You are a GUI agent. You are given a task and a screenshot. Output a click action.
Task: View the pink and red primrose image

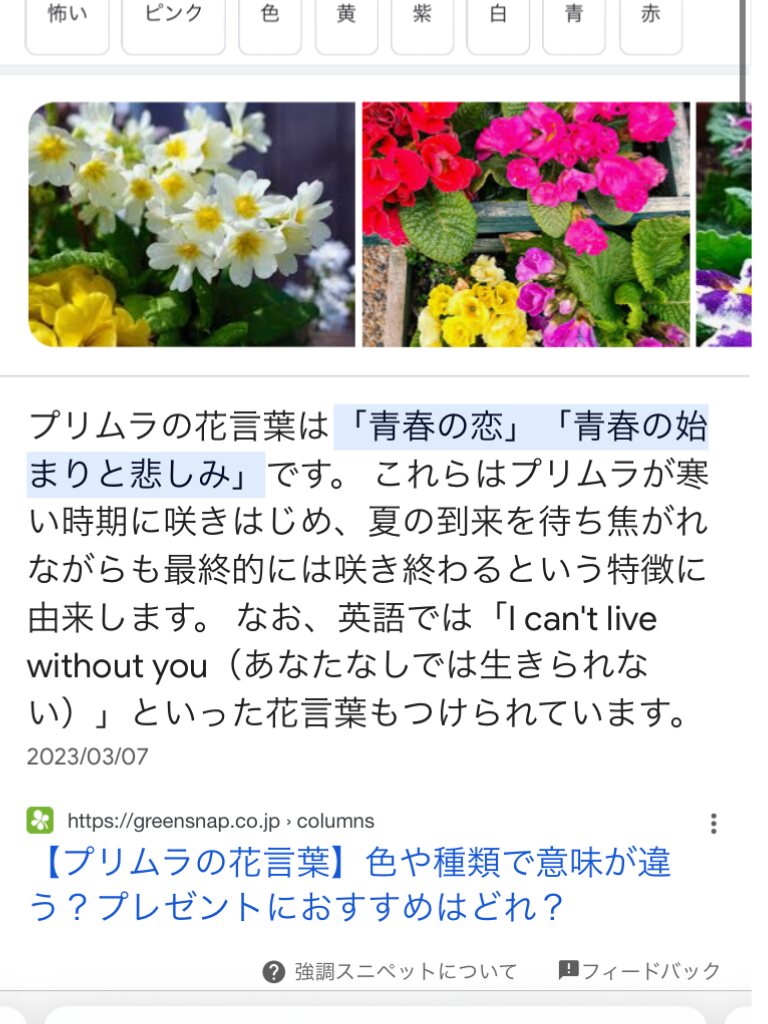pyautogui.click(x=526, y=225)
